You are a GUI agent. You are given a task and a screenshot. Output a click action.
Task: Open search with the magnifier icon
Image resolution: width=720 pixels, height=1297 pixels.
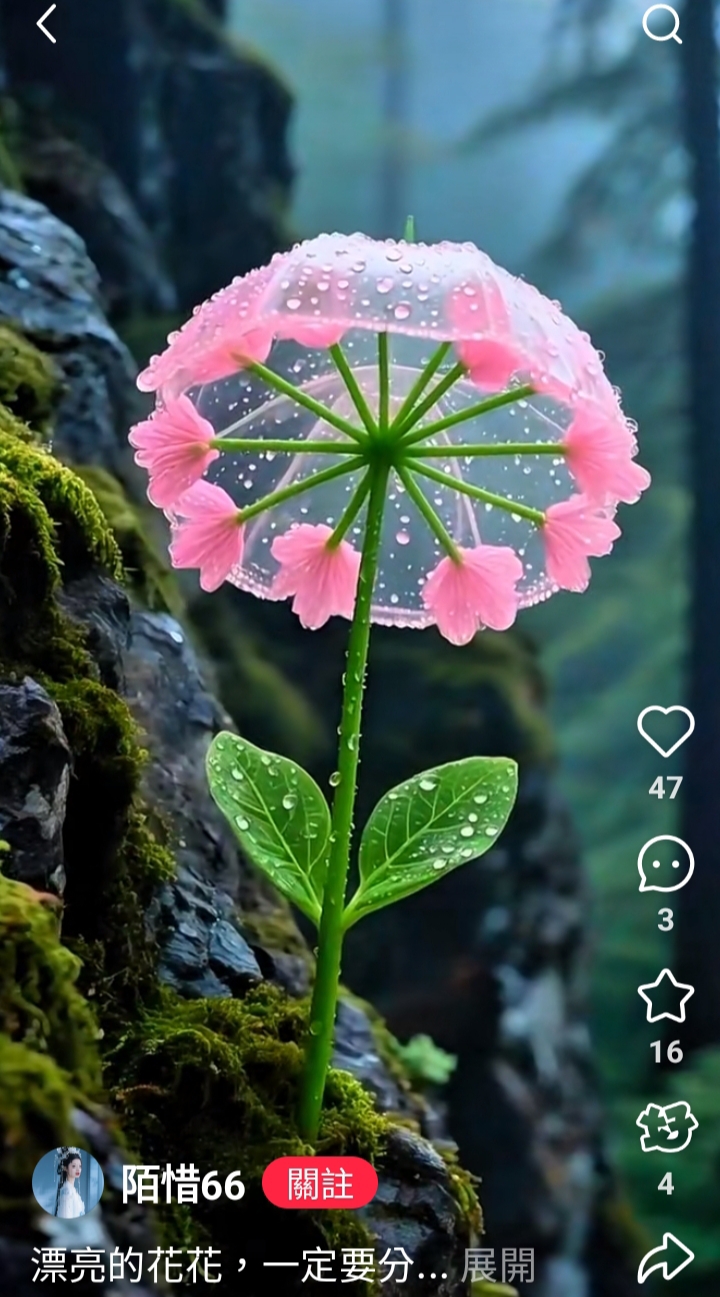click(662, 23)
